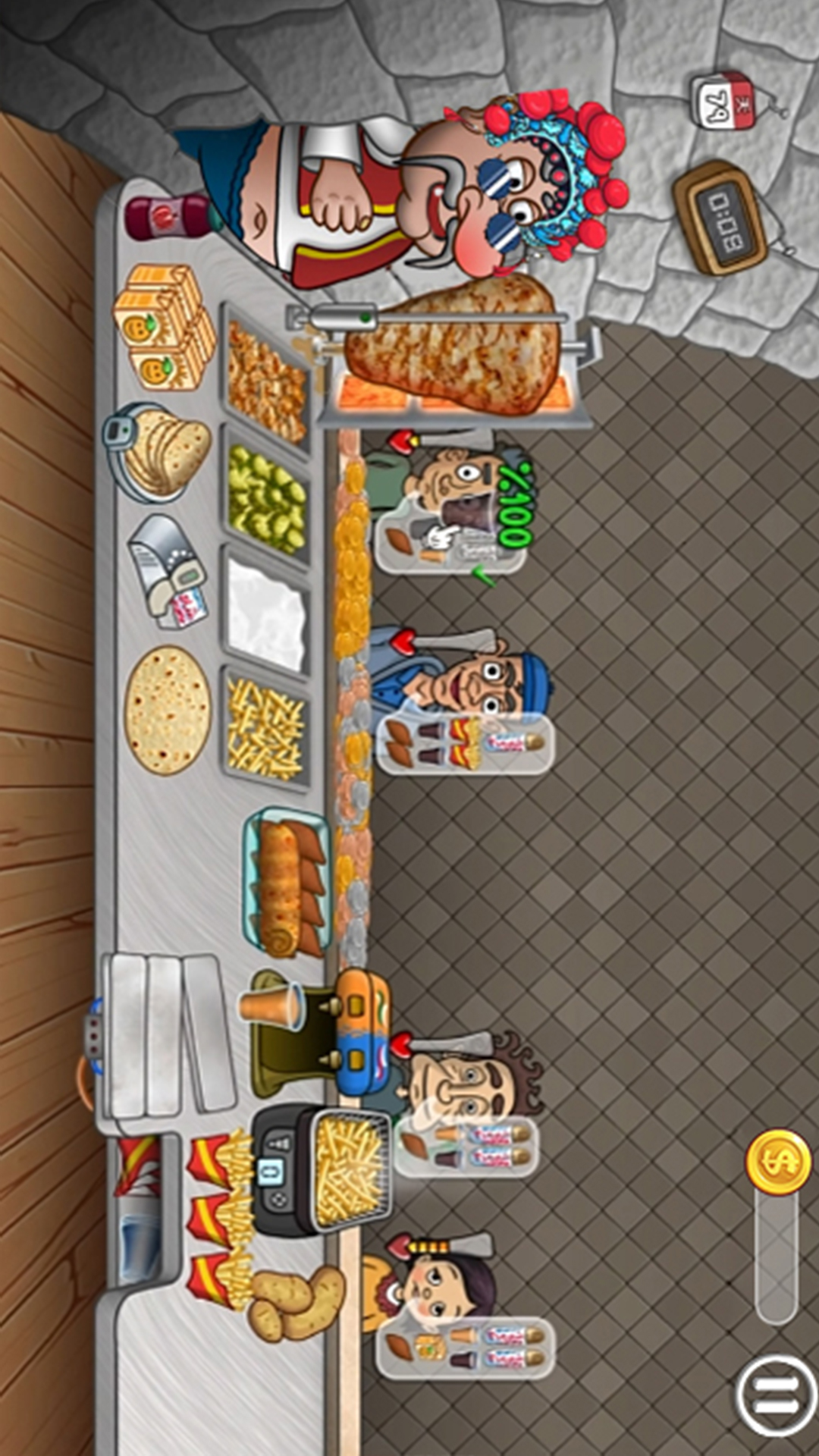Select the white garlic sauce tray
Viewport: 819px width, 1456px height.
tap(266, 609)
